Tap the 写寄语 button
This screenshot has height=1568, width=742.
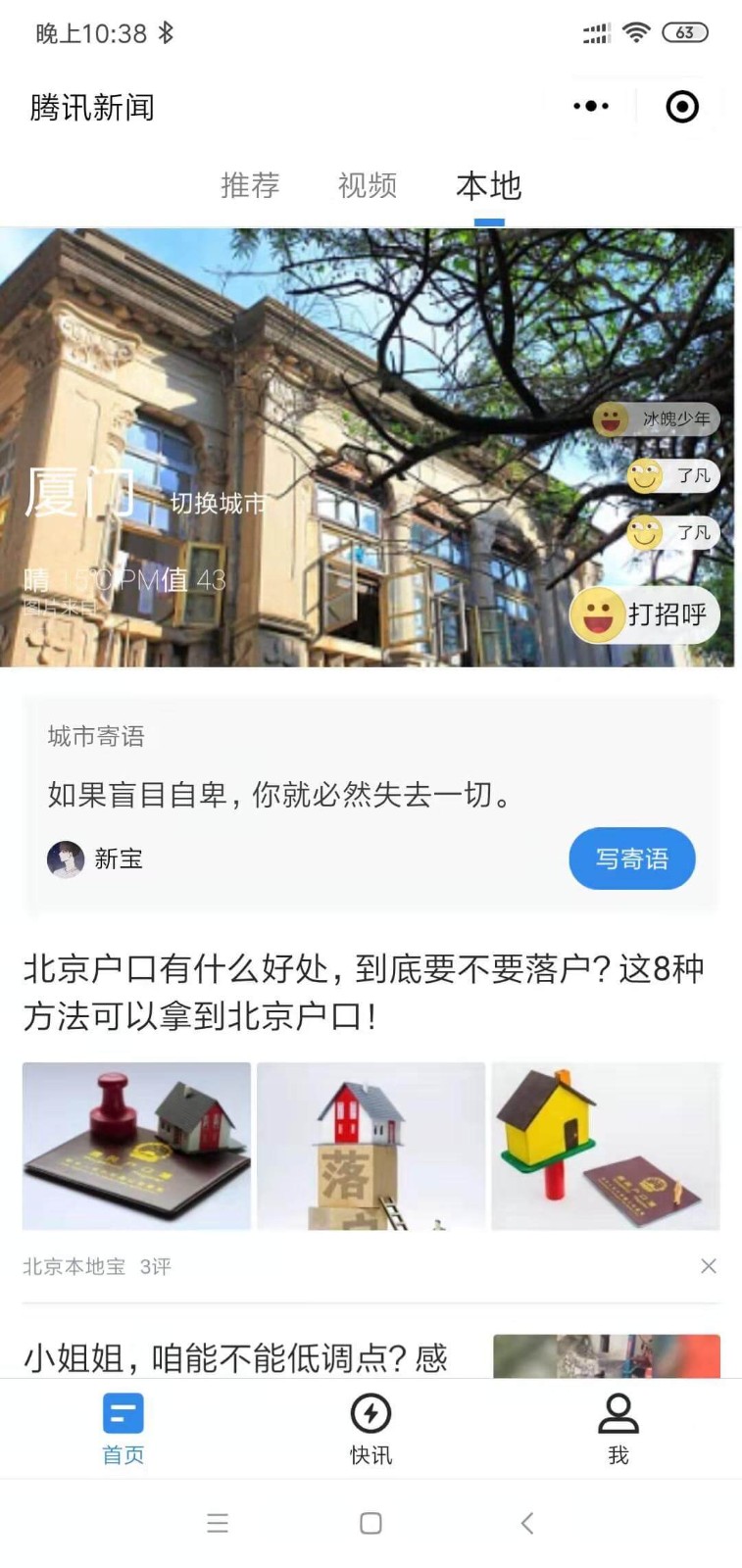tap(632, 858)
